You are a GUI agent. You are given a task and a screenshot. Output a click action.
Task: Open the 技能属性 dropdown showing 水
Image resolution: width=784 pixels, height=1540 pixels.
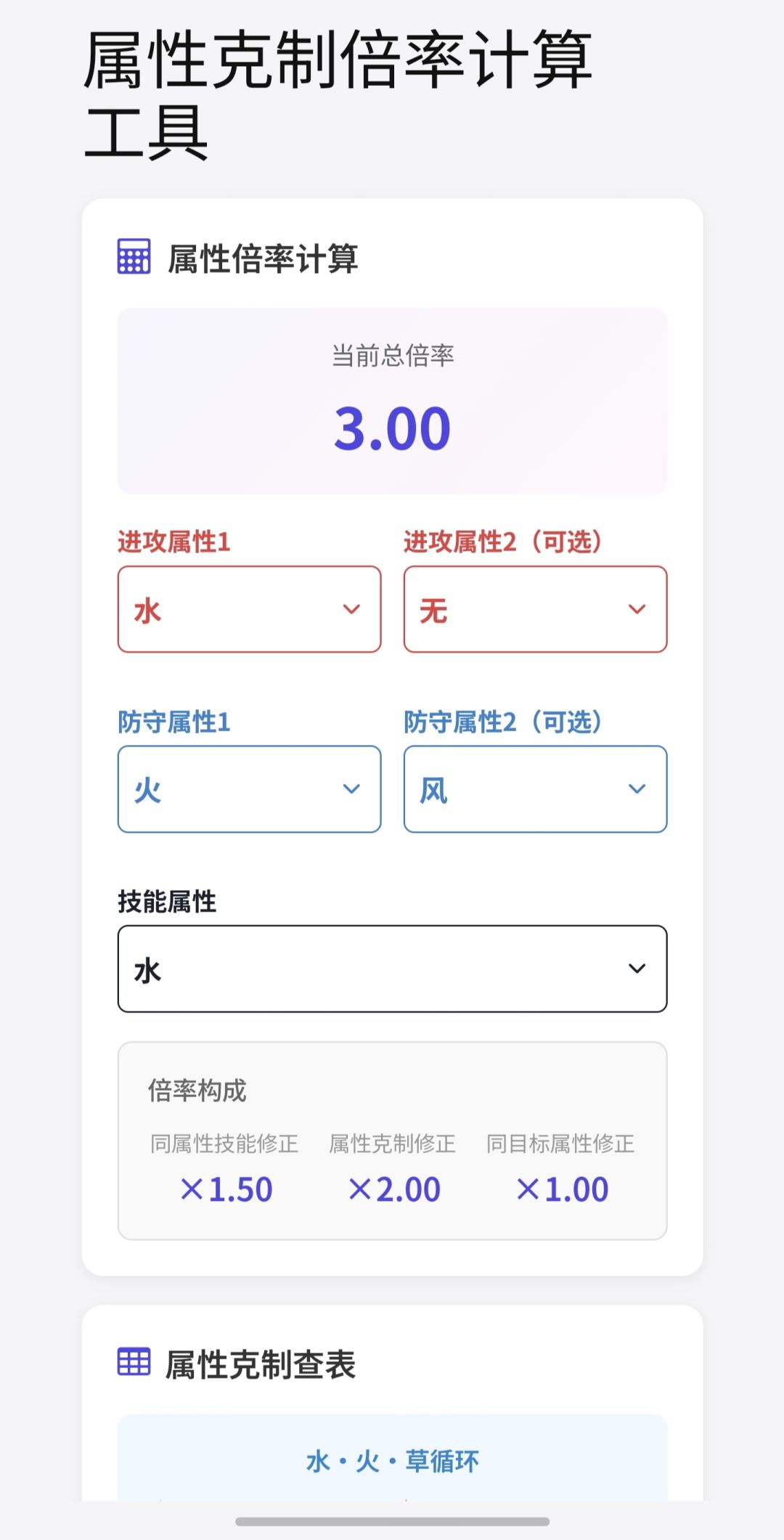[392, 969]
